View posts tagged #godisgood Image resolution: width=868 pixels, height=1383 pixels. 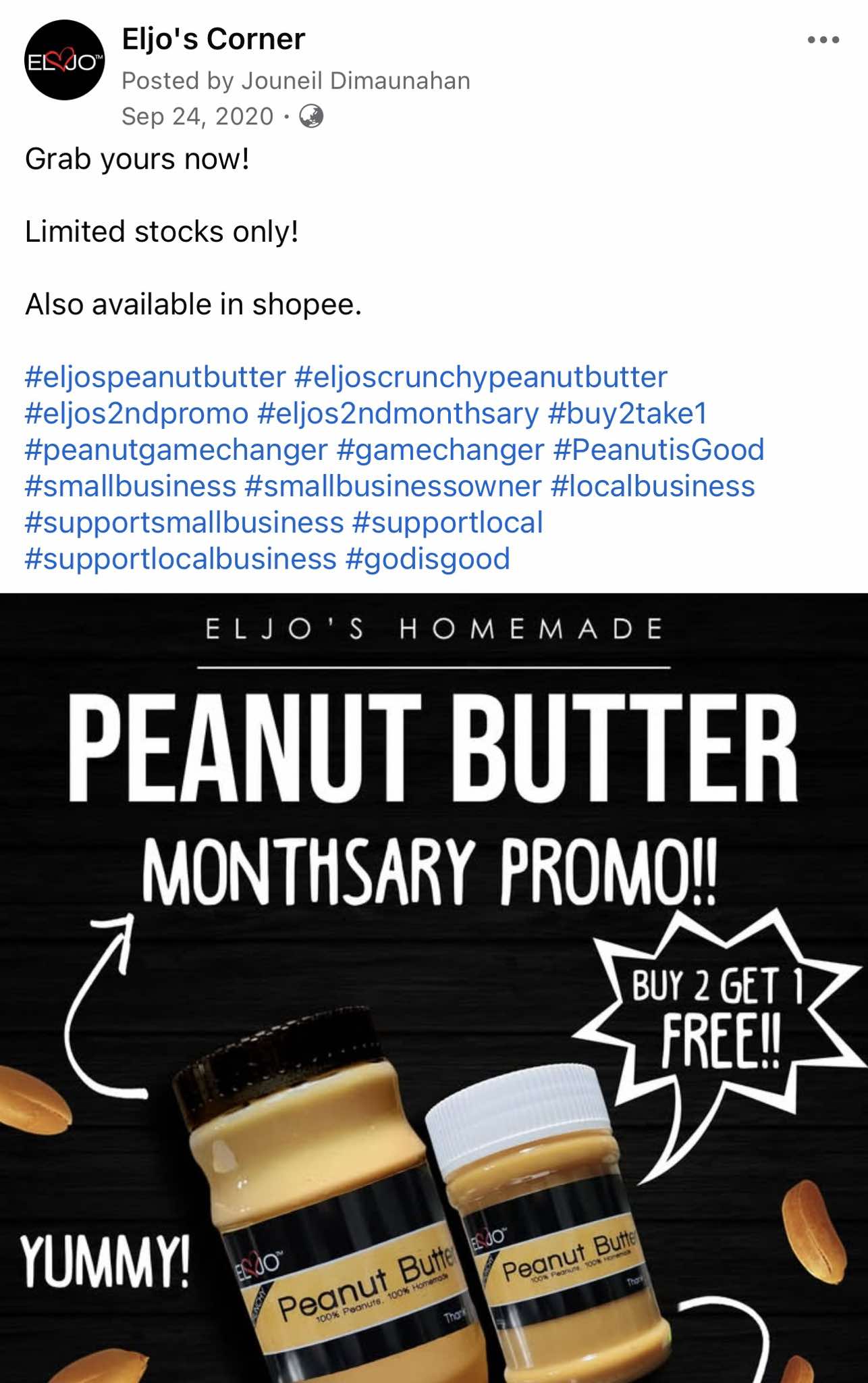[427, 560]
